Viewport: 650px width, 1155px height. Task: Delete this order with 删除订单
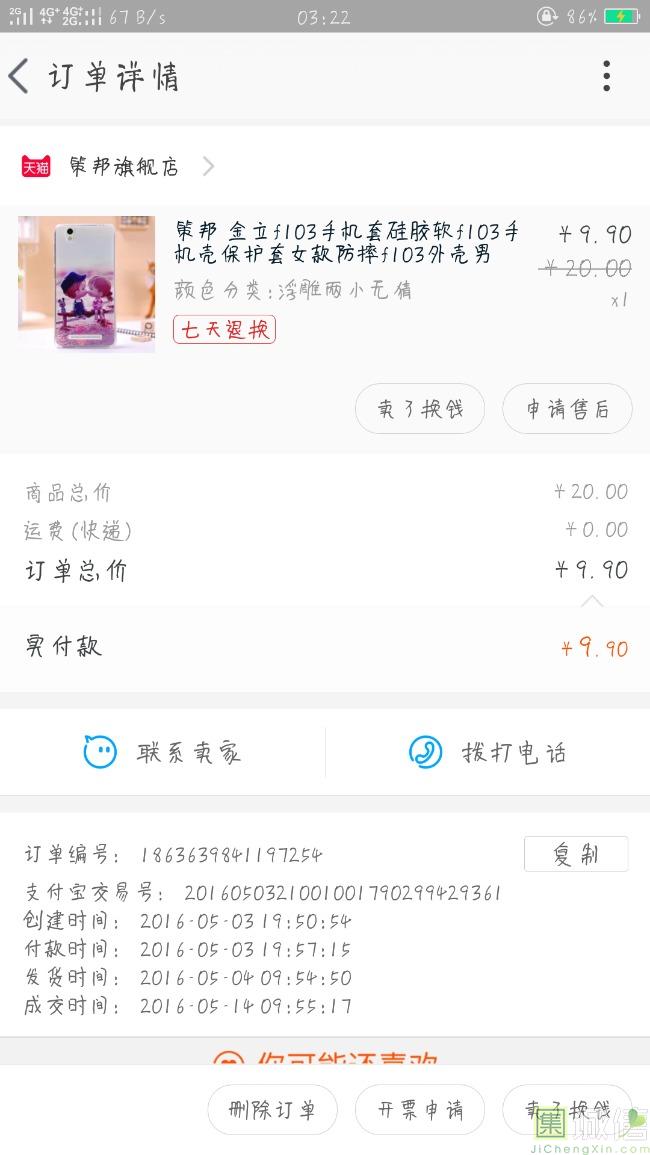[272, 1109]
